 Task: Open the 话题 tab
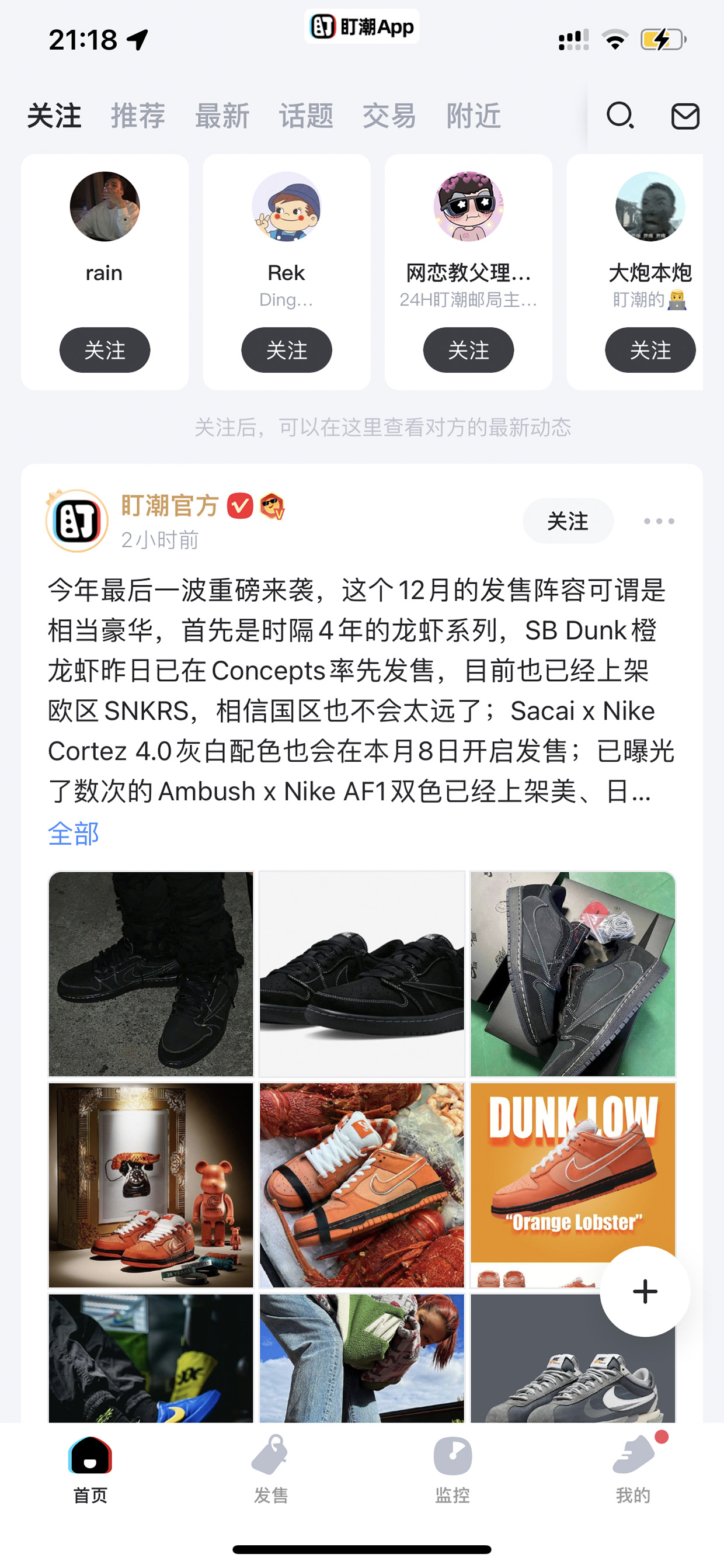306,116
